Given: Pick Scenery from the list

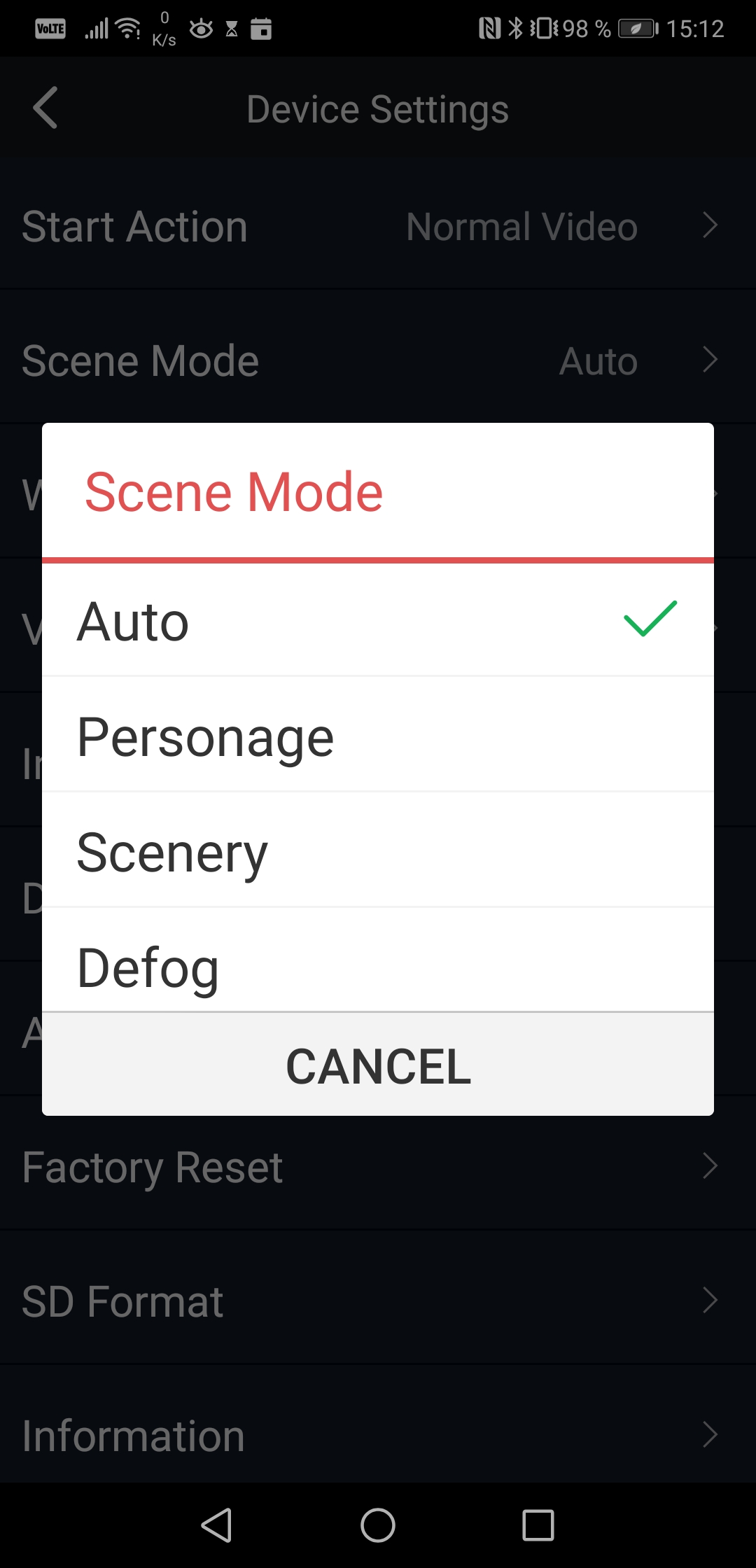Looking at the screenshot, I should [378, 850].
